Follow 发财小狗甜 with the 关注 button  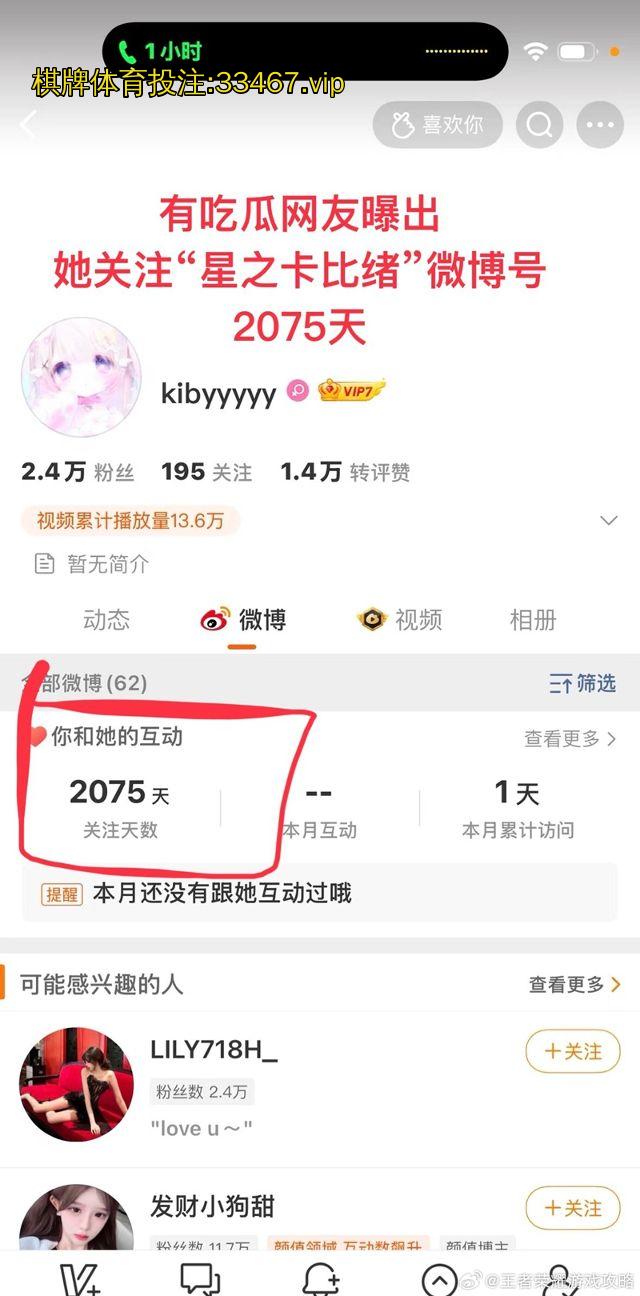coord(573,1208)
